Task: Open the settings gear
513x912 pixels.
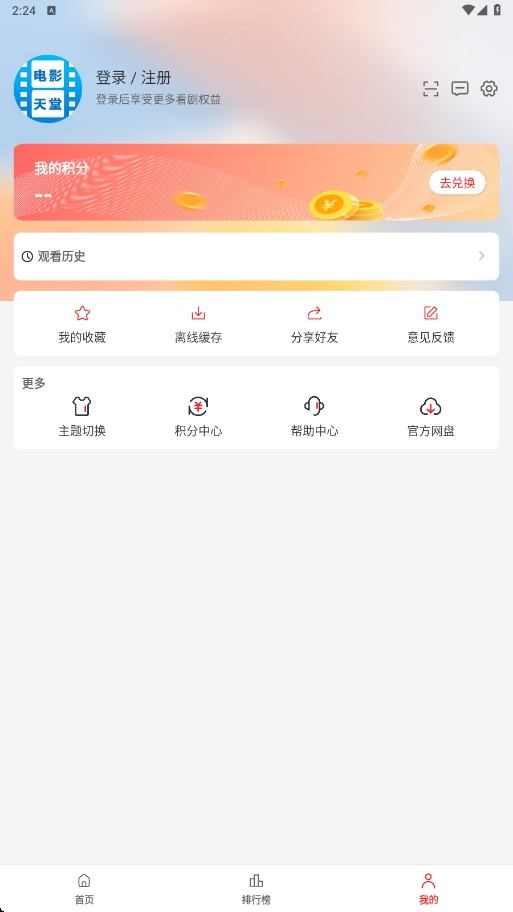Action: coord(489,88)
